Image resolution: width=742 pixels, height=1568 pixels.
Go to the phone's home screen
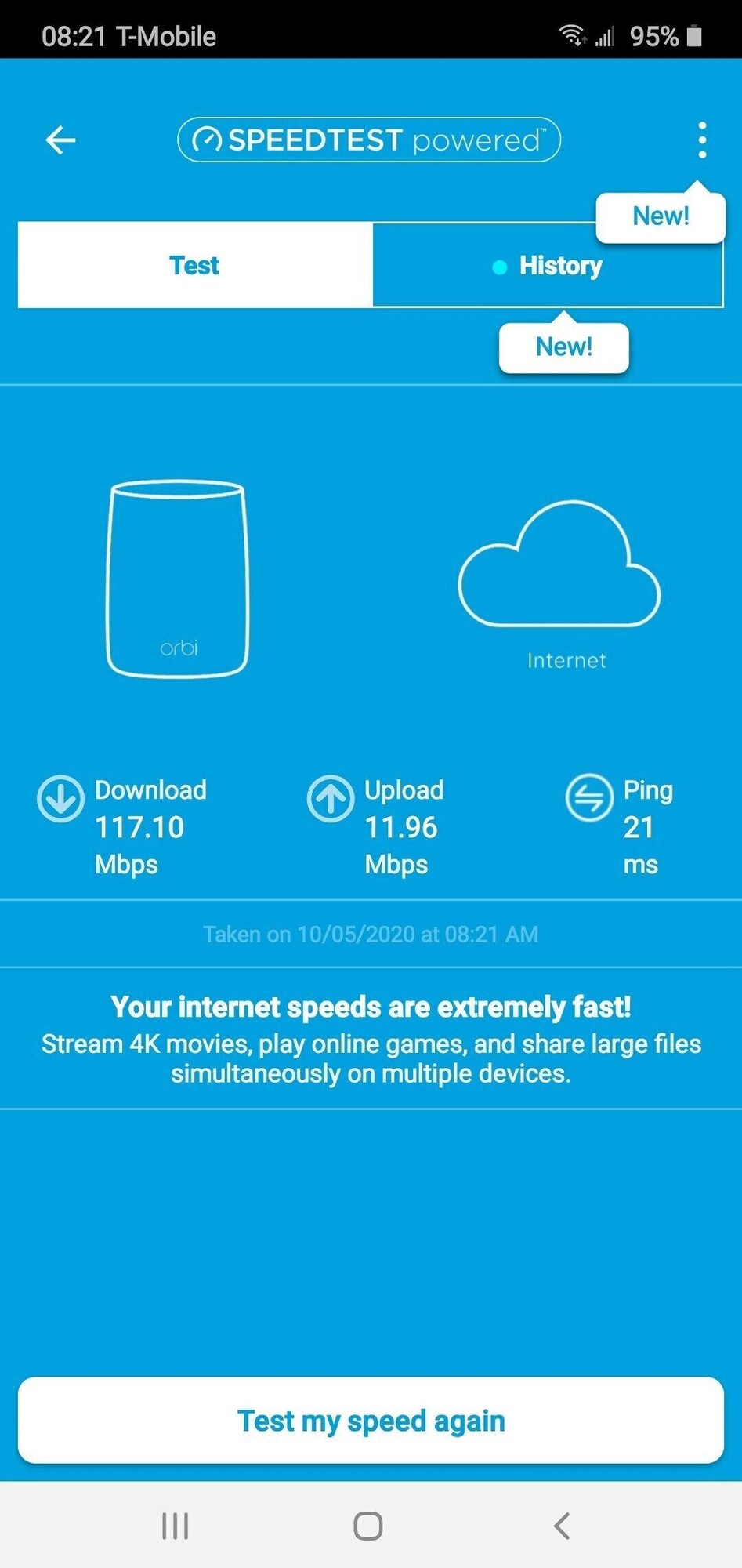point(368,1526)
